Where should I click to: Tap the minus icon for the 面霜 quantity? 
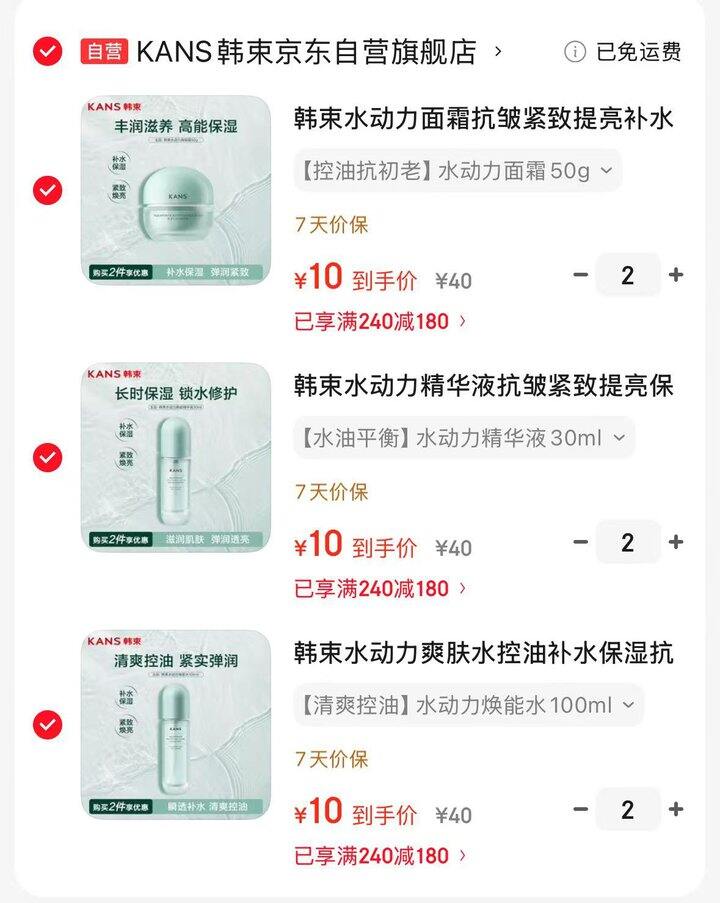click(x=578, y=275)
